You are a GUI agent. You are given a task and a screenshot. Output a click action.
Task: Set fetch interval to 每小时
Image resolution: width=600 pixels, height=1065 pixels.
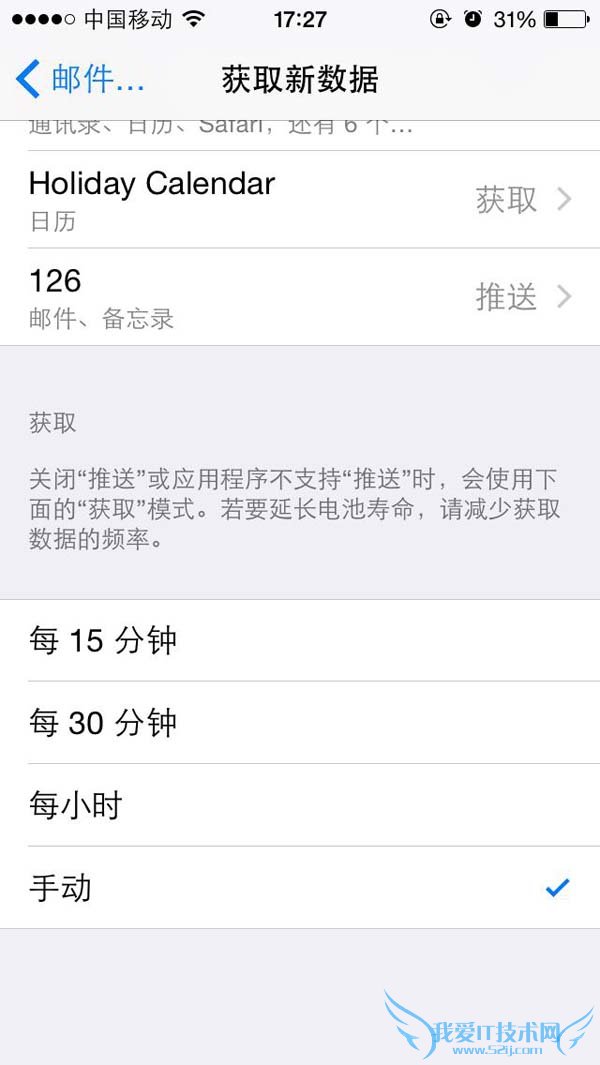(300, 805)
